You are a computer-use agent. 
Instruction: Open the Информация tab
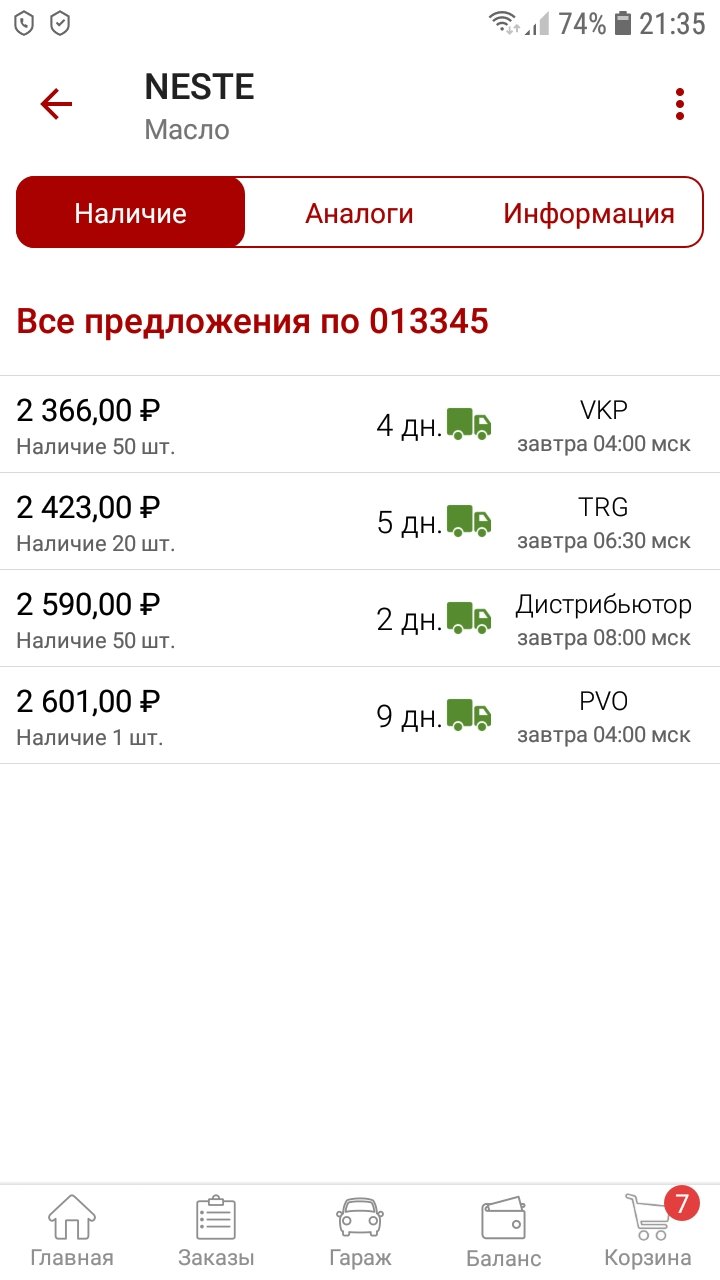[x=589, y=213]
